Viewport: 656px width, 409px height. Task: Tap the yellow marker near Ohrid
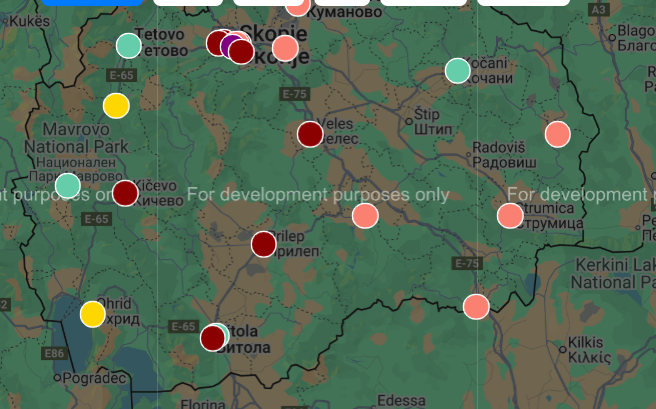pyautogui.click(x=92, y=313)
